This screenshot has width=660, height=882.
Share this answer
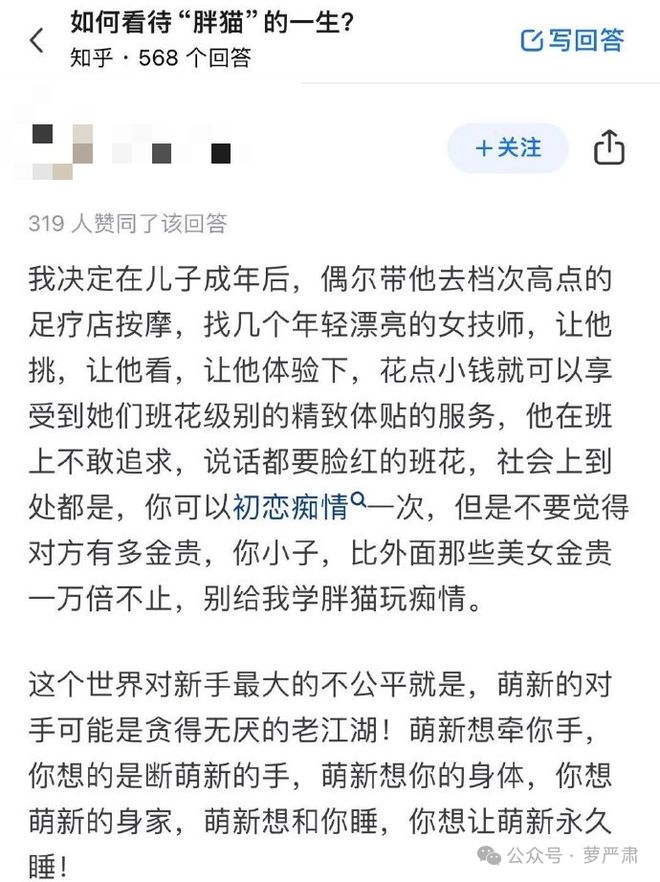tap(609, 148)
